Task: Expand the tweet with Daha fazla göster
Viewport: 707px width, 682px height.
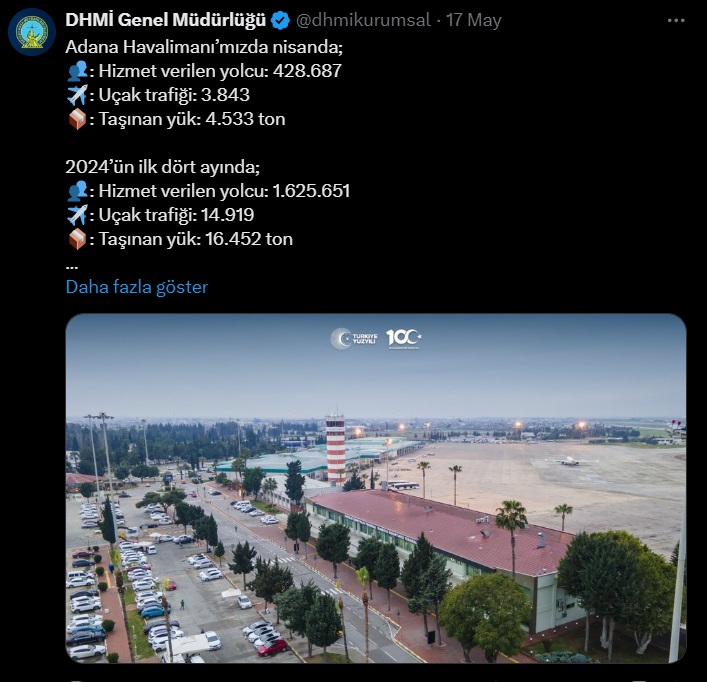Action: [x=136, y=287]
